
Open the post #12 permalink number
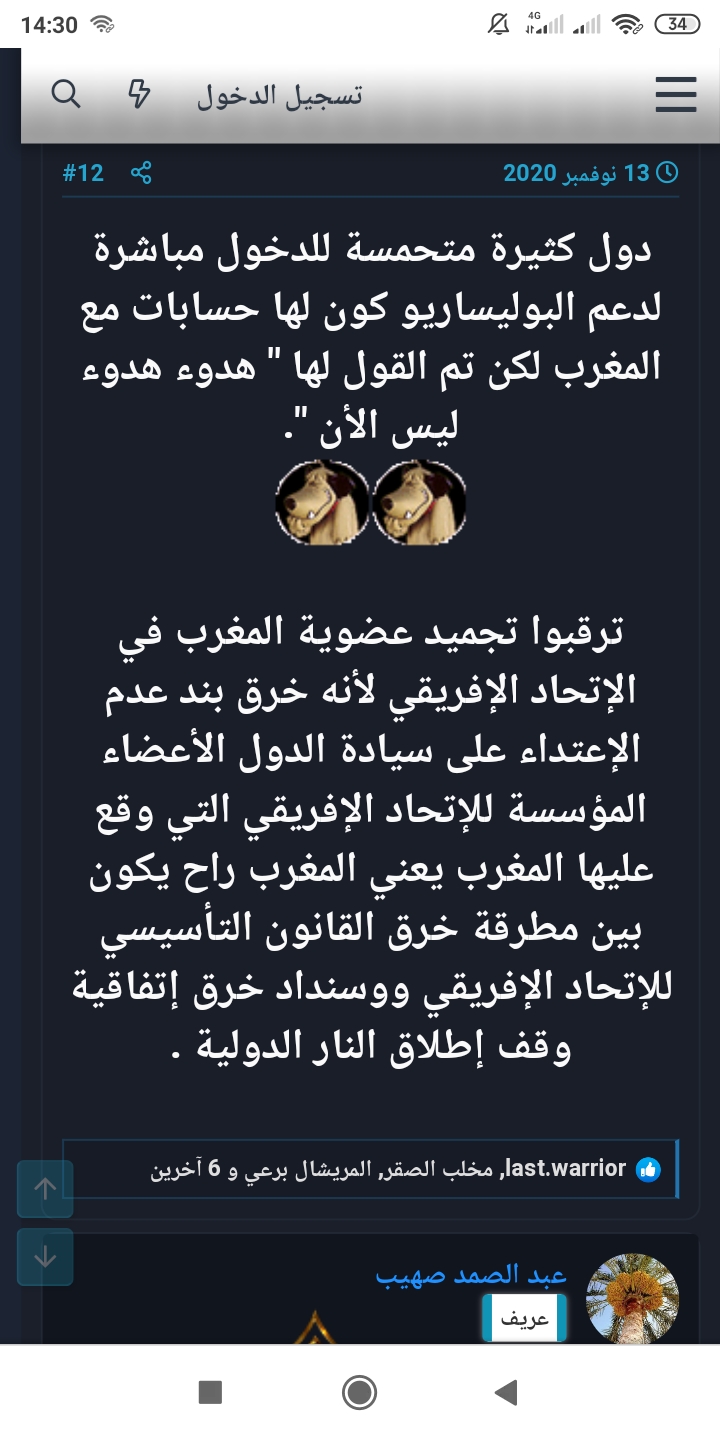tap(83, 173)
